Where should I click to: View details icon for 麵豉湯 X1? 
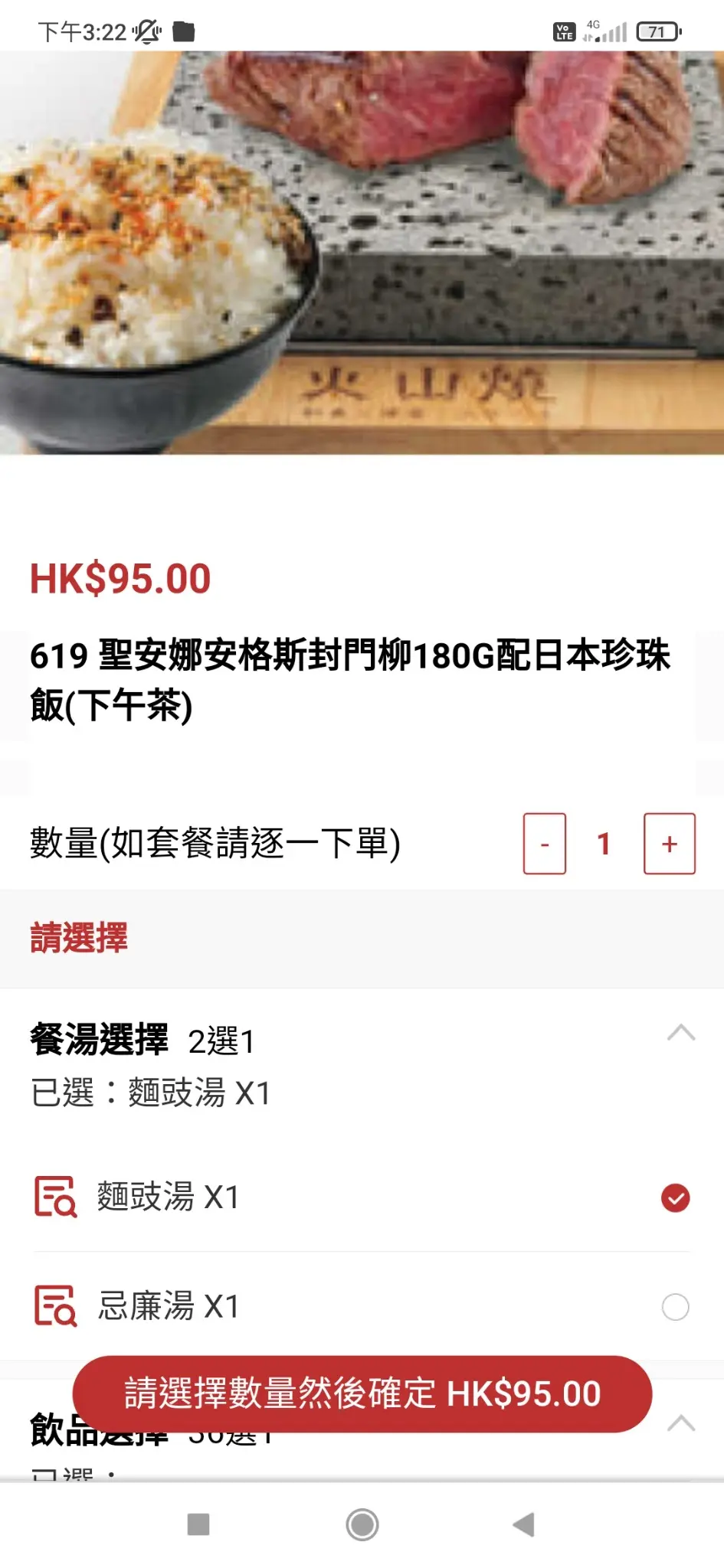[55, 1197]
